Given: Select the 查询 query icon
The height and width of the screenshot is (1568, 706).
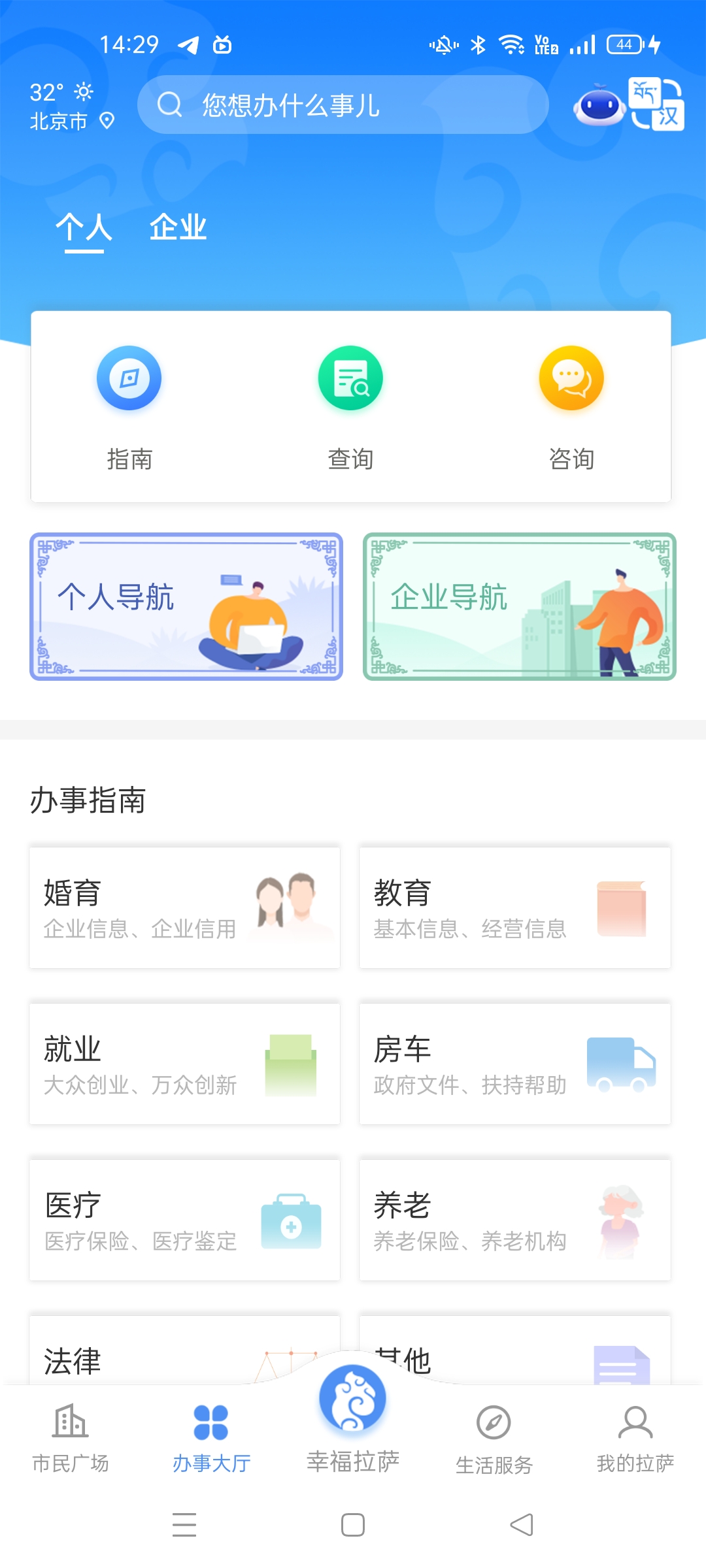Looking at the screenshot, I should tap(351, 378).
